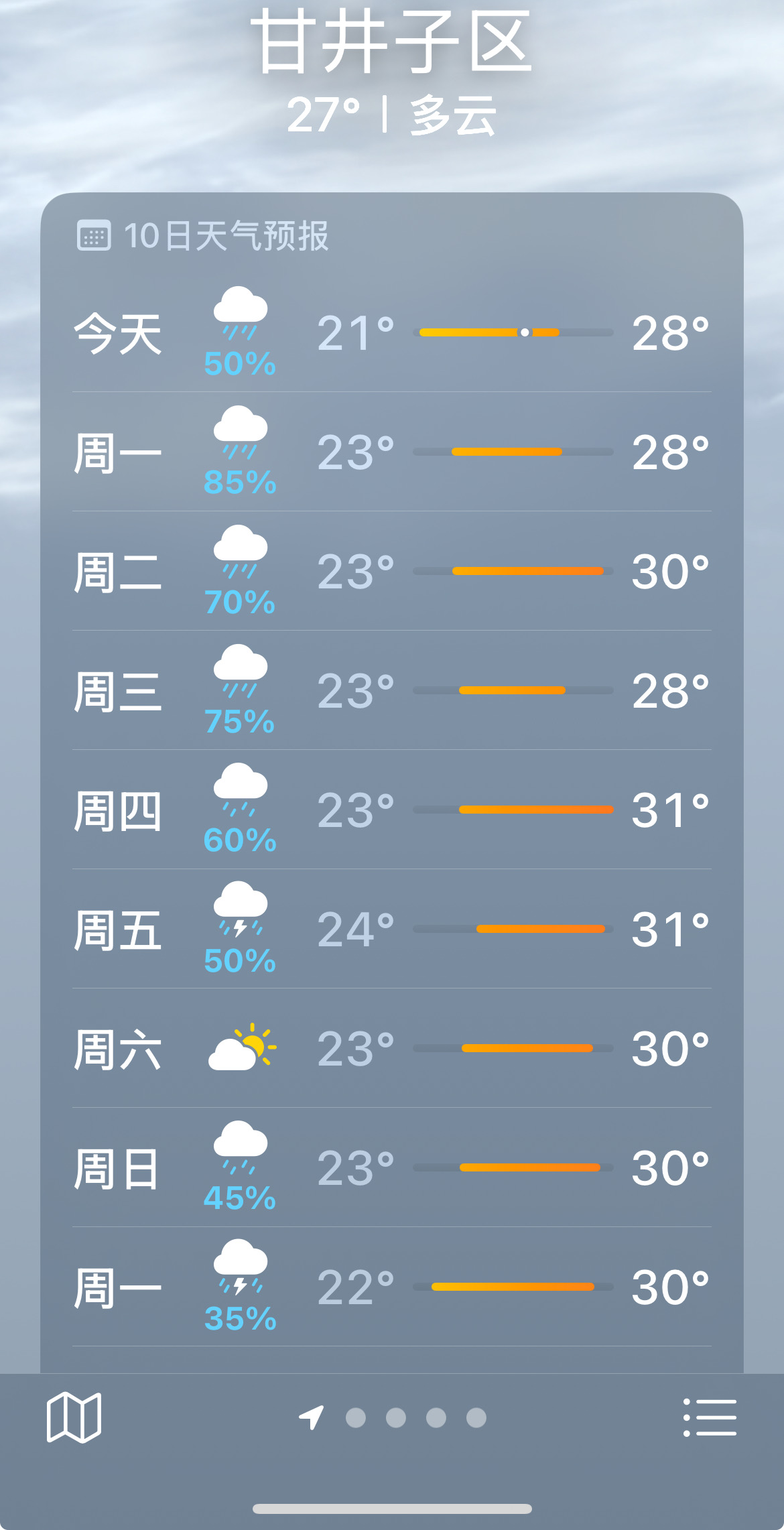Tap the page indicator dots
This screenshot has width=784, height=1530.
click(393, 1417)
